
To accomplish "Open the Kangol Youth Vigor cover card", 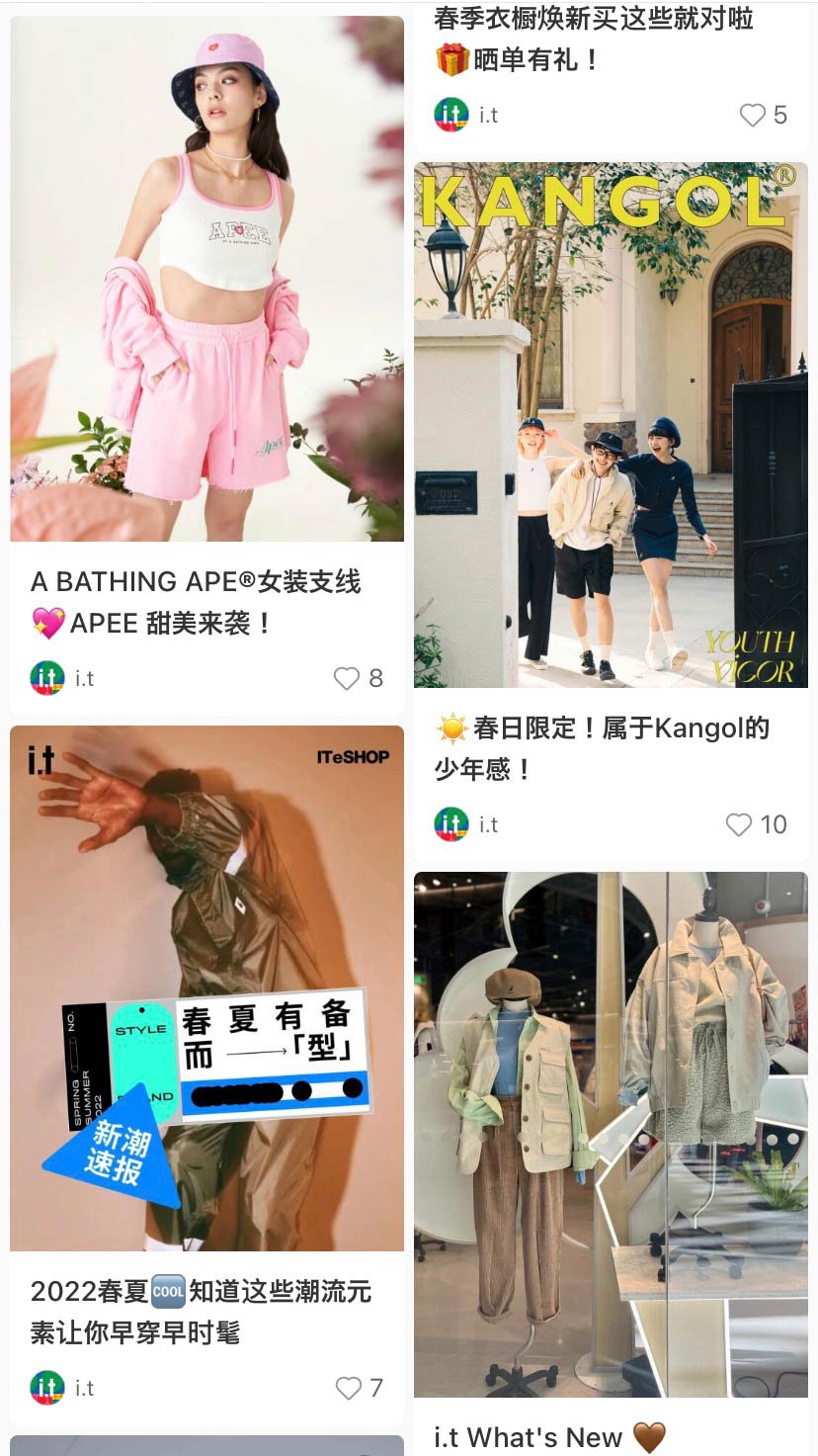I will click(x=611, y=425).
